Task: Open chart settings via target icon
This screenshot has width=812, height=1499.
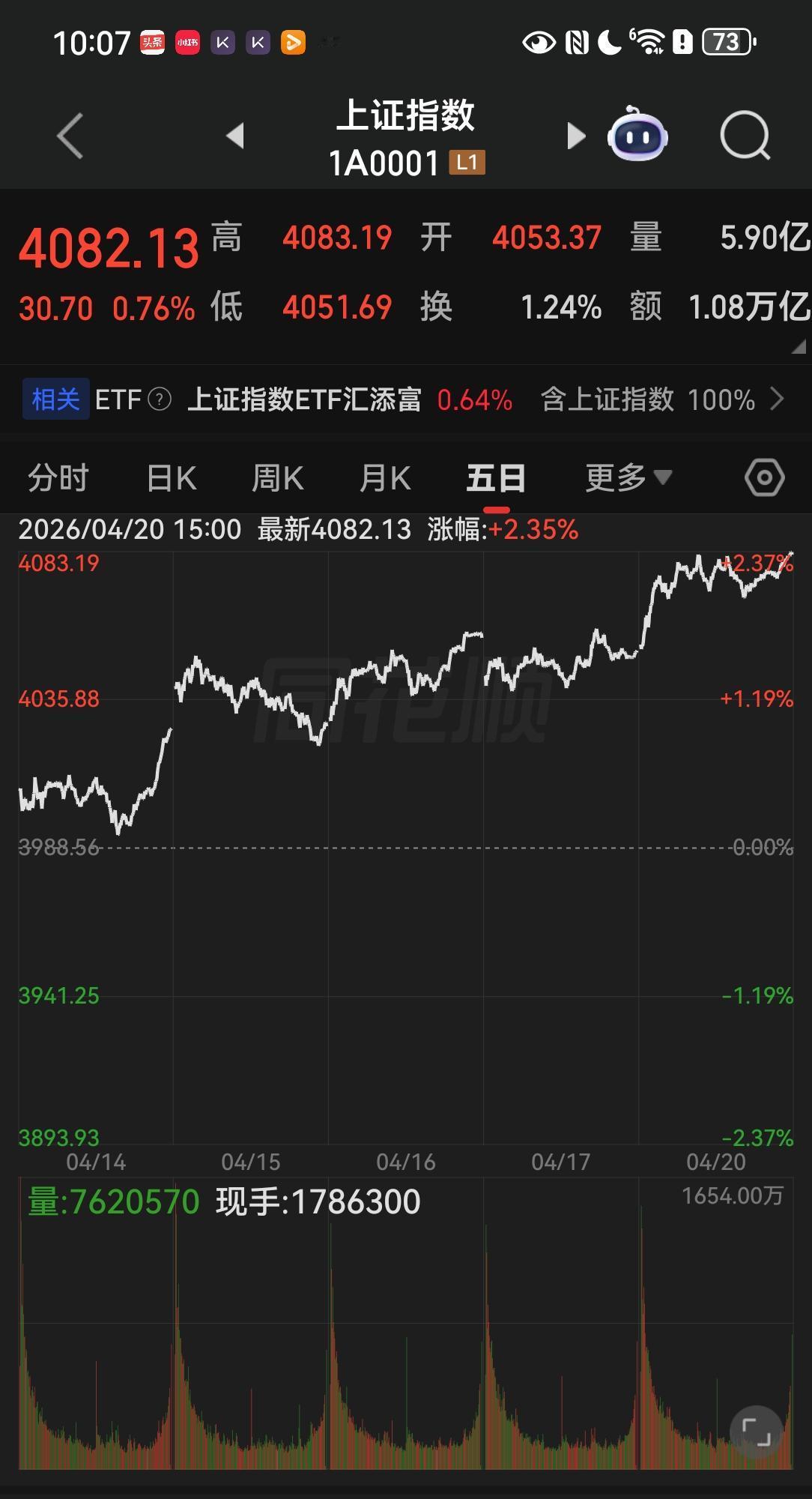Action: [x=763, y=477]
